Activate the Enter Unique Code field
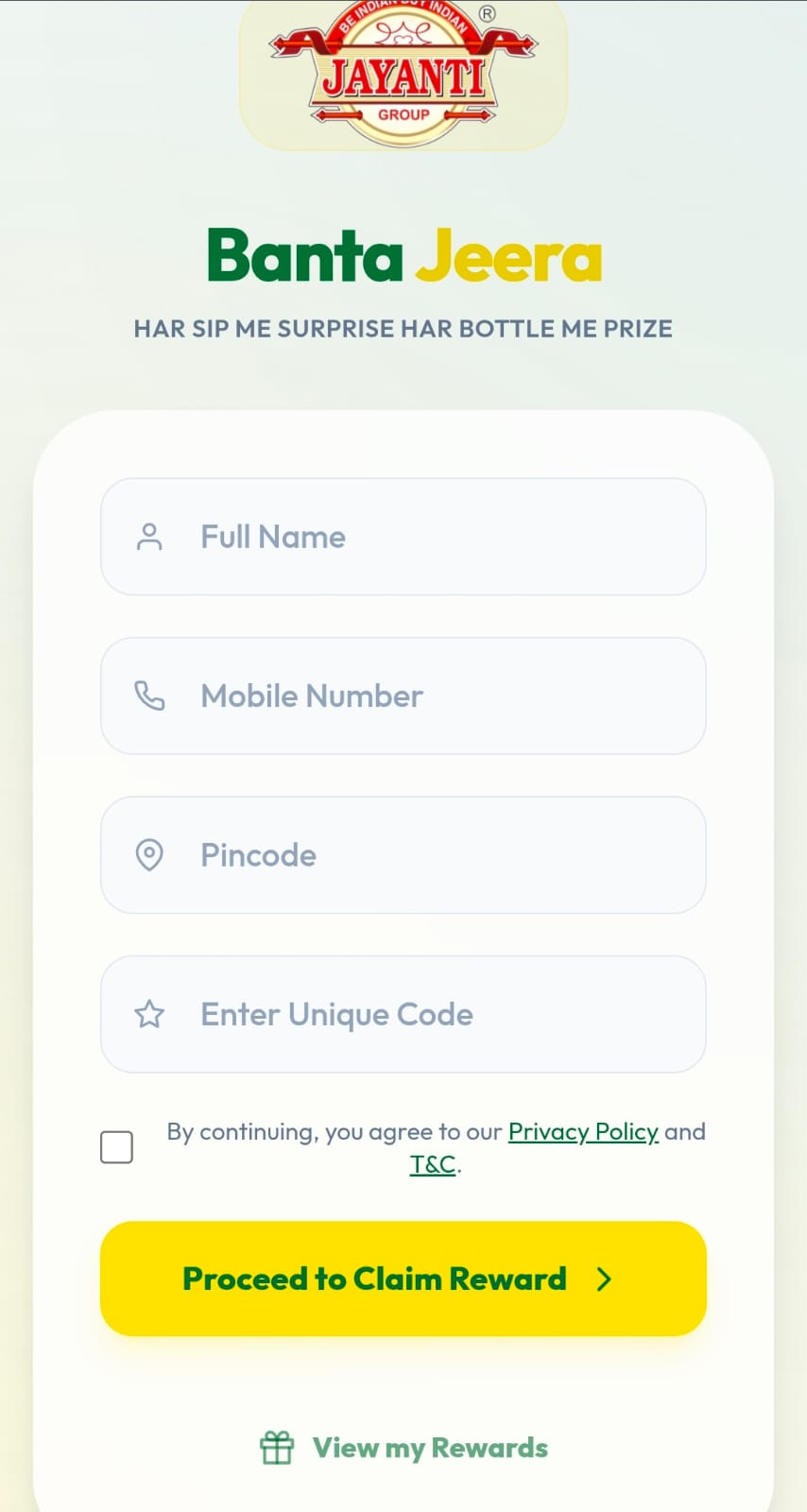Viewport: 807px width, 1512px height. pyautogui.click(x=403, y=1014)
